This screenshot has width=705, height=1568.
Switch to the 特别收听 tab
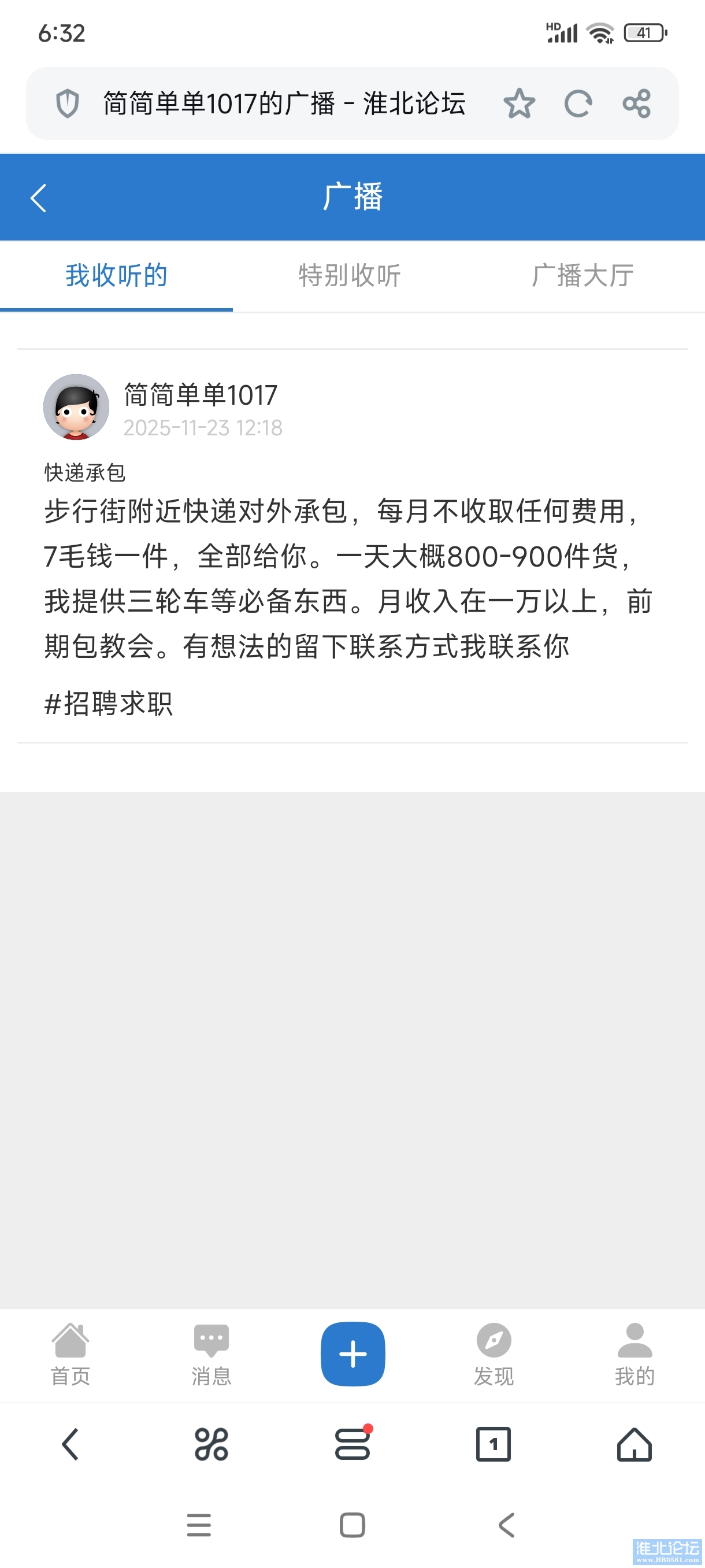(x=348, y=276)
